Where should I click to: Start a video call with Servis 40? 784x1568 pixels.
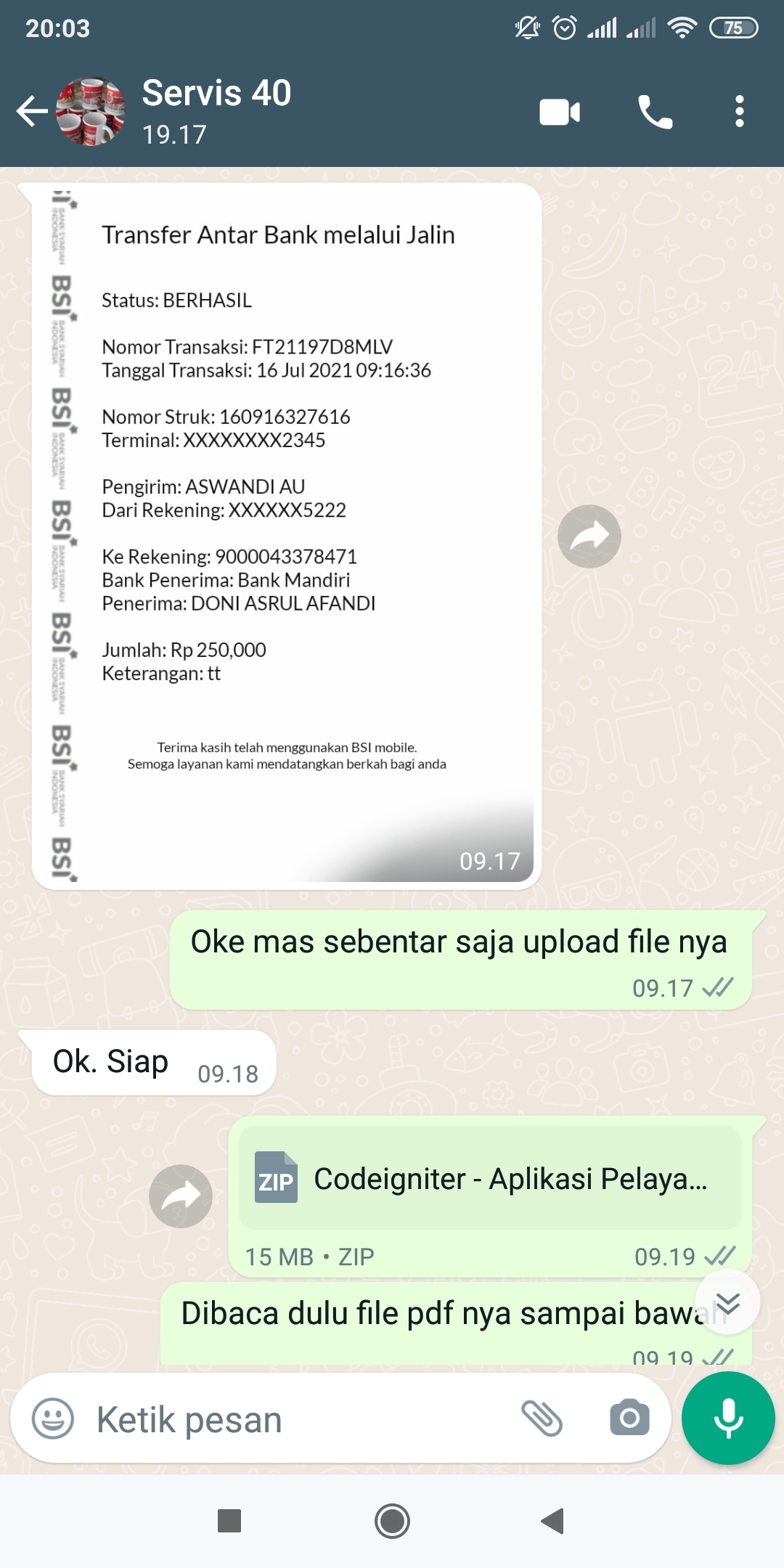click(x=560, y=112)
